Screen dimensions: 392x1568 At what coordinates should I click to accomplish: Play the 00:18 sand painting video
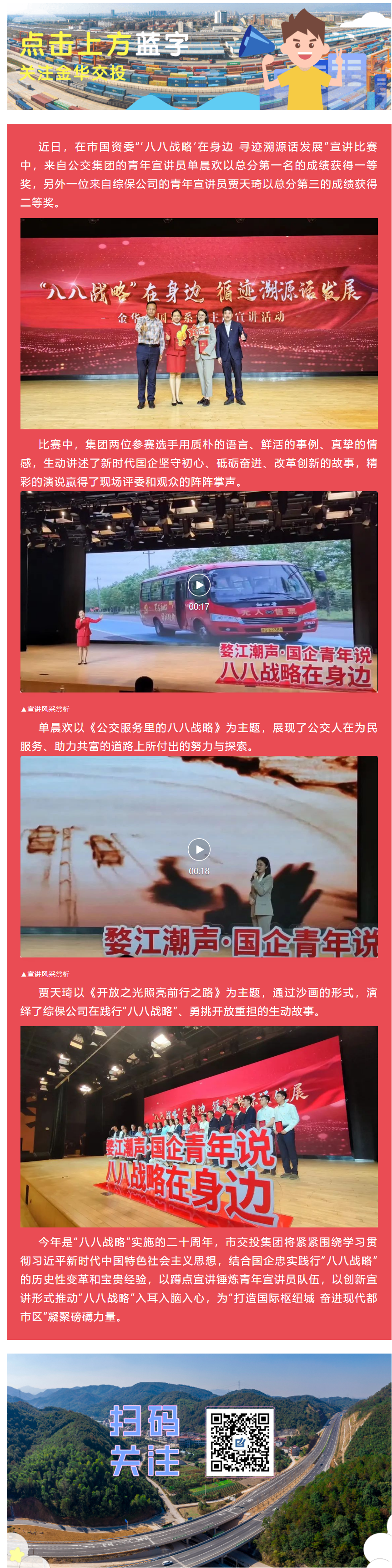199,849
